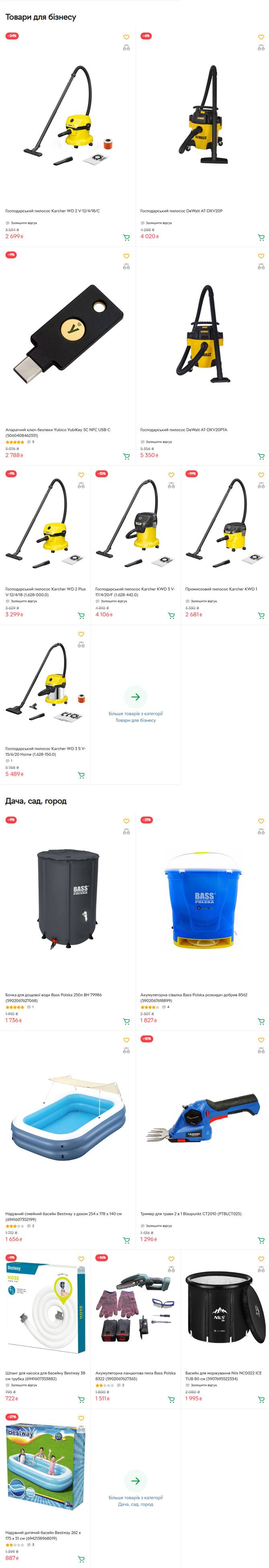
Task: Add Karcher WD 3 S V-15/6/20 Home to cart
Action: pyautogui.click(x=81, y=775)
